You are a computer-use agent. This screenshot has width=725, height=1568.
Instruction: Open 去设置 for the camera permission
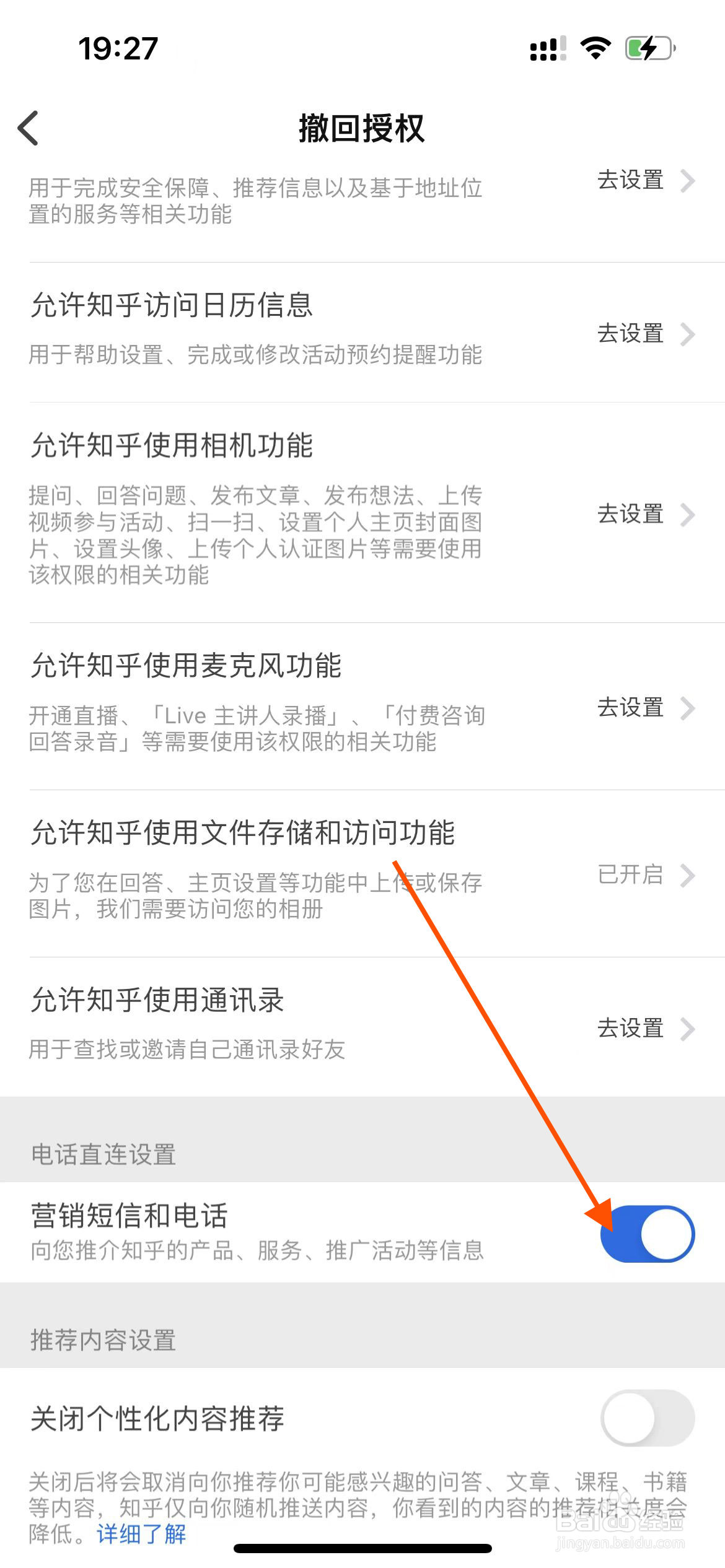click(629, 514)
